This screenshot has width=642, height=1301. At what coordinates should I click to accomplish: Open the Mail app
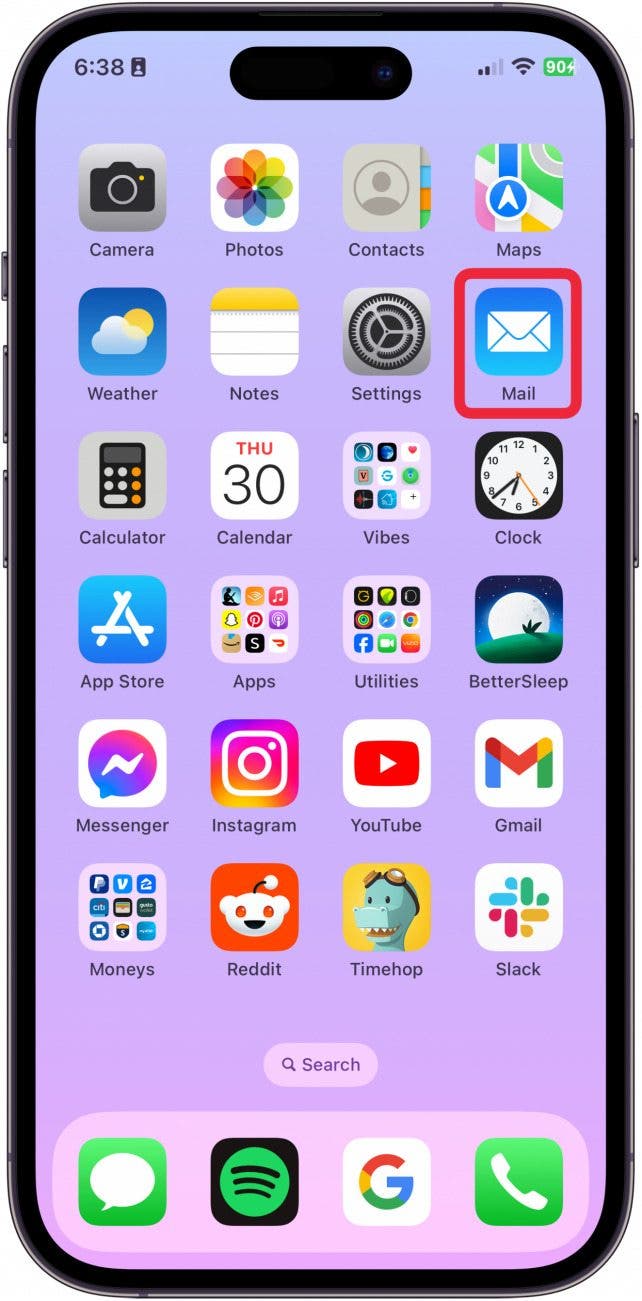(518, 332)
